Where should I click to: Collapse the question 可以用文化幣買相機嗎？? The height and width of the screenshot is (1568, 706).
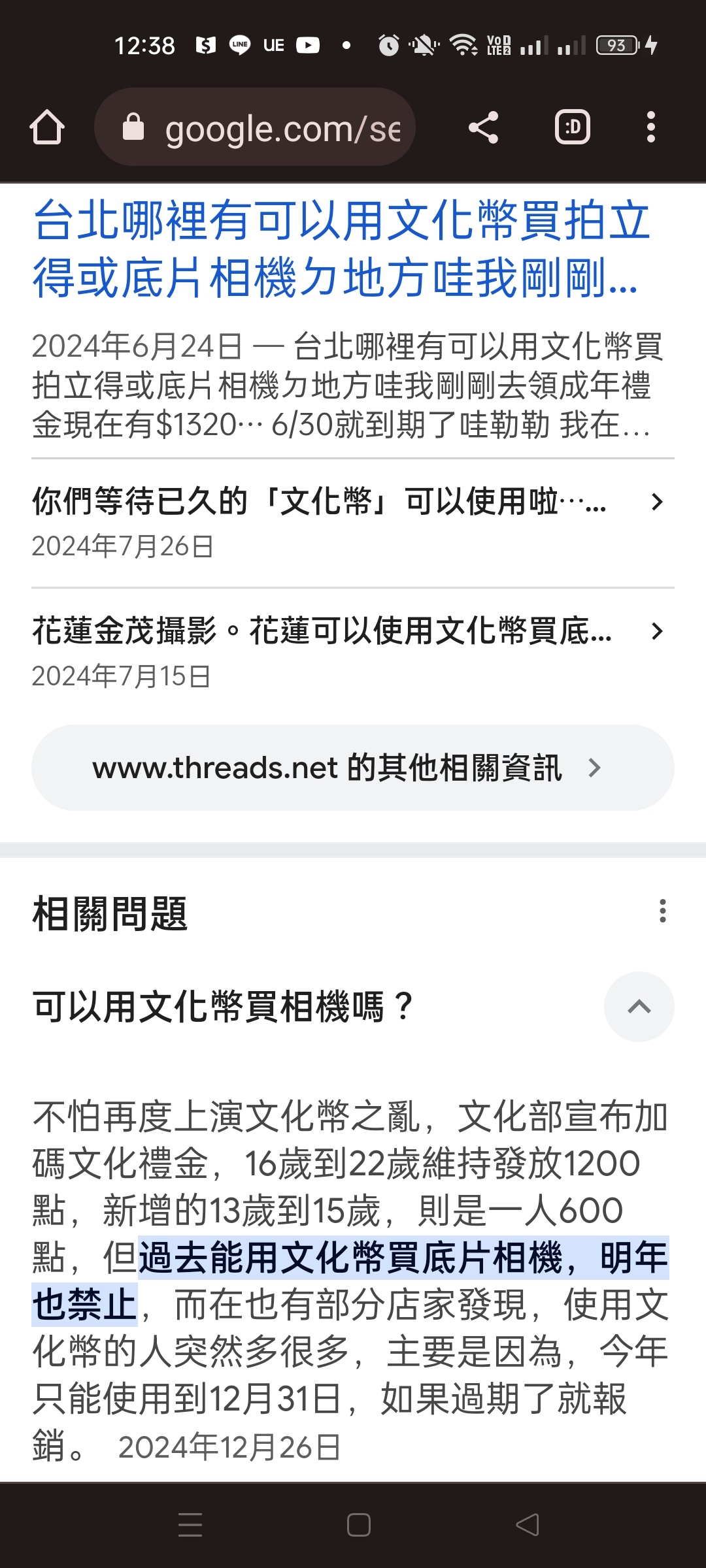point(639,1007)
